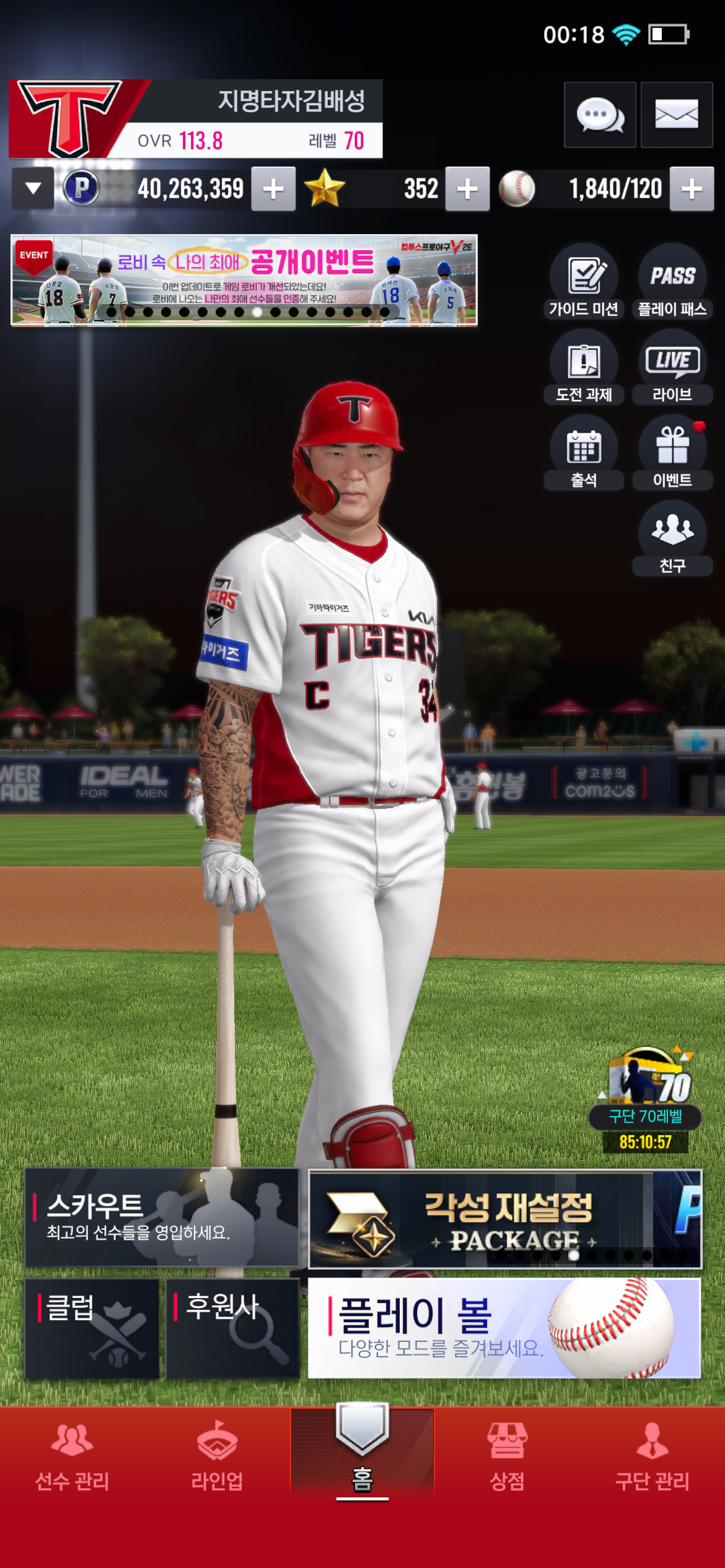This screenshot has height=1568, width=725.
Task: Open 도전 과제
Action: tap(584, 368)
